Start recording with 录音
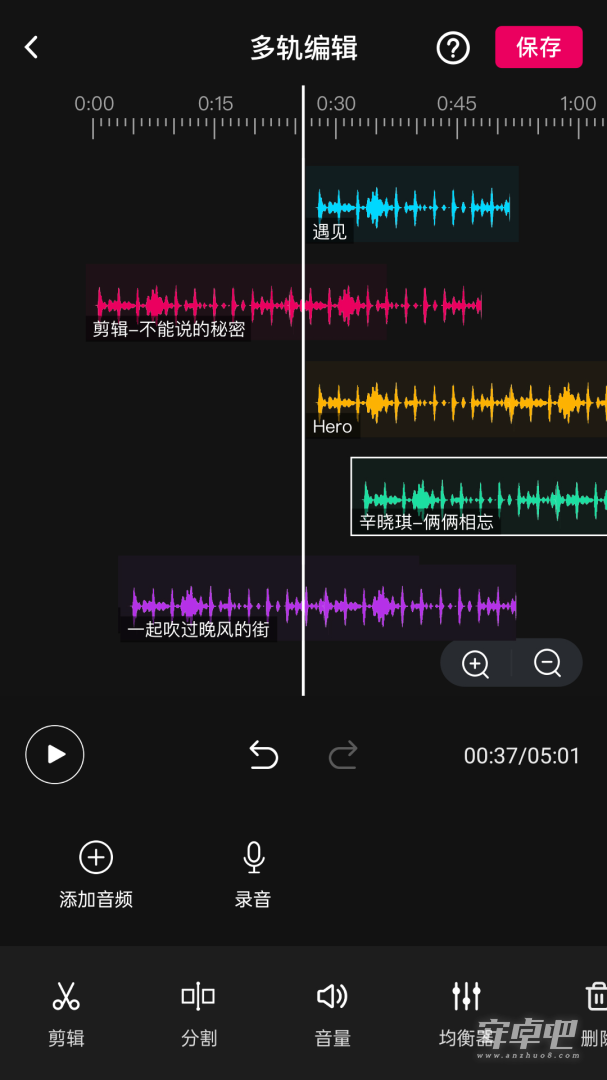Screen dimensions: 607x1080 253,874
